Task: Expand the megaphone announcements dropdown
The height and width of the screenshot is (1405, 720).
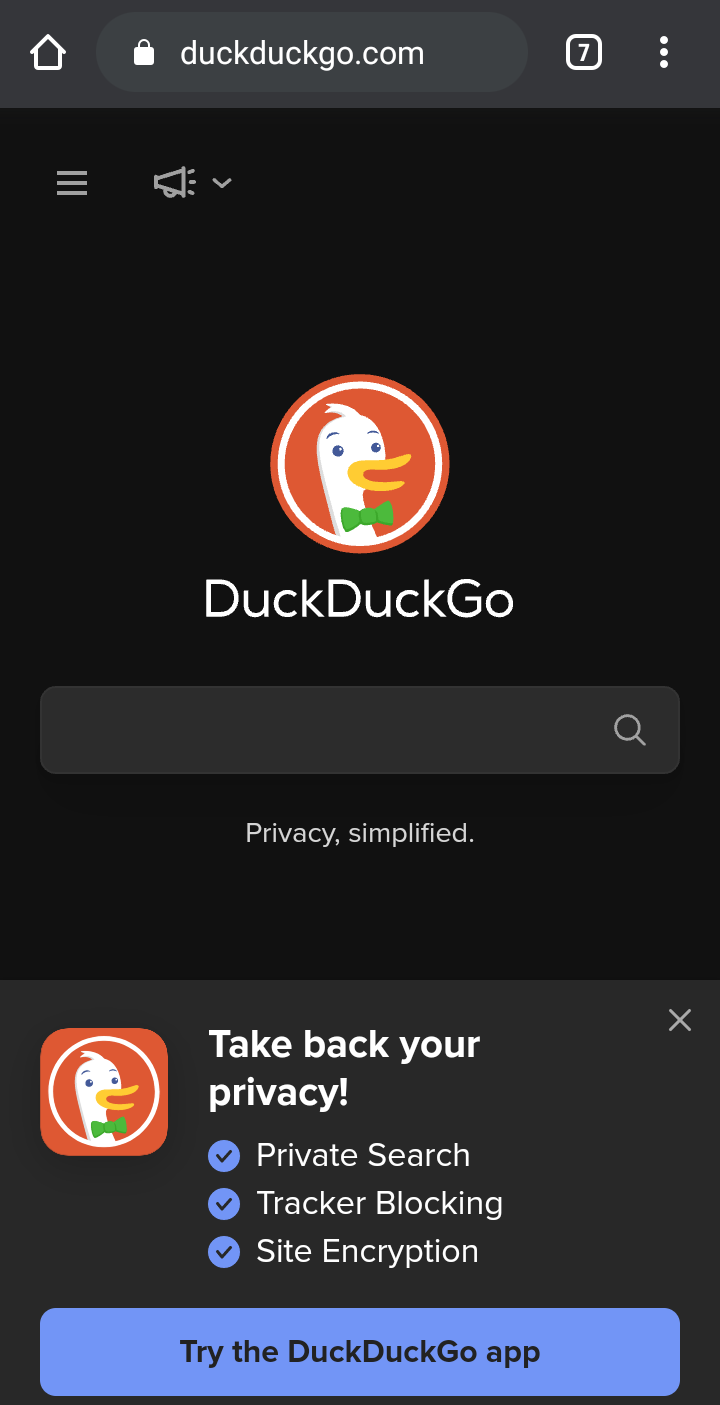Action: (x=193, y=182)
